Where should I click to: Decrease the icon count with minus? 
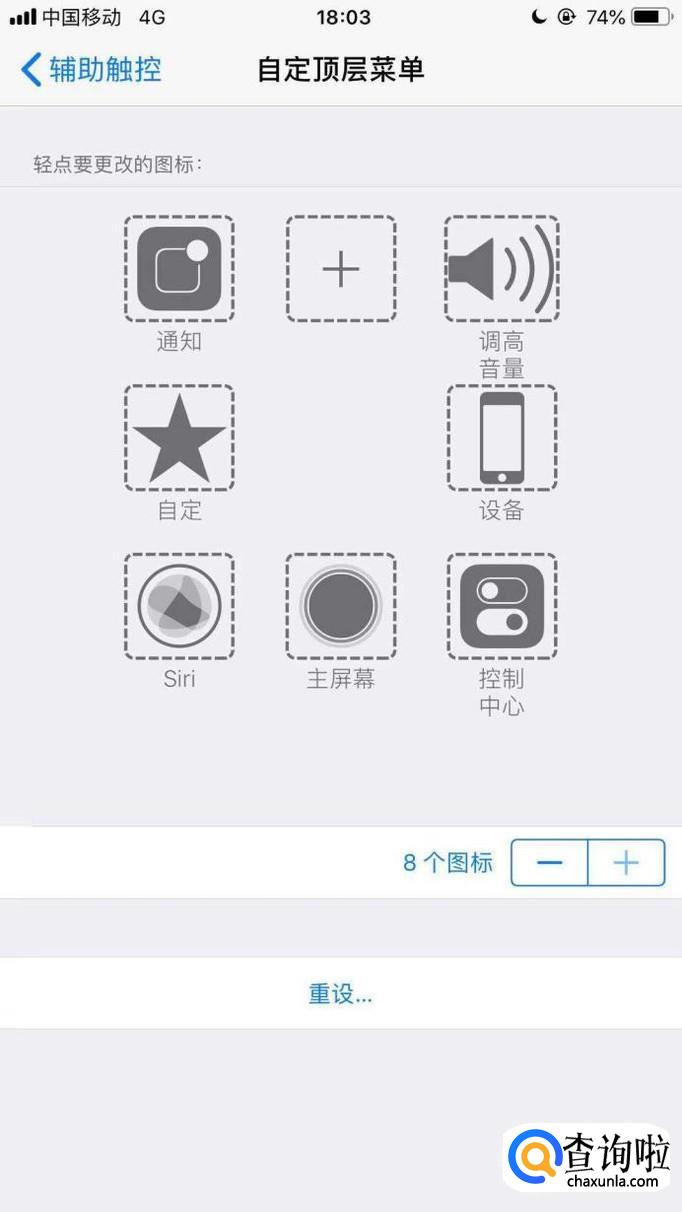(549, 863)
